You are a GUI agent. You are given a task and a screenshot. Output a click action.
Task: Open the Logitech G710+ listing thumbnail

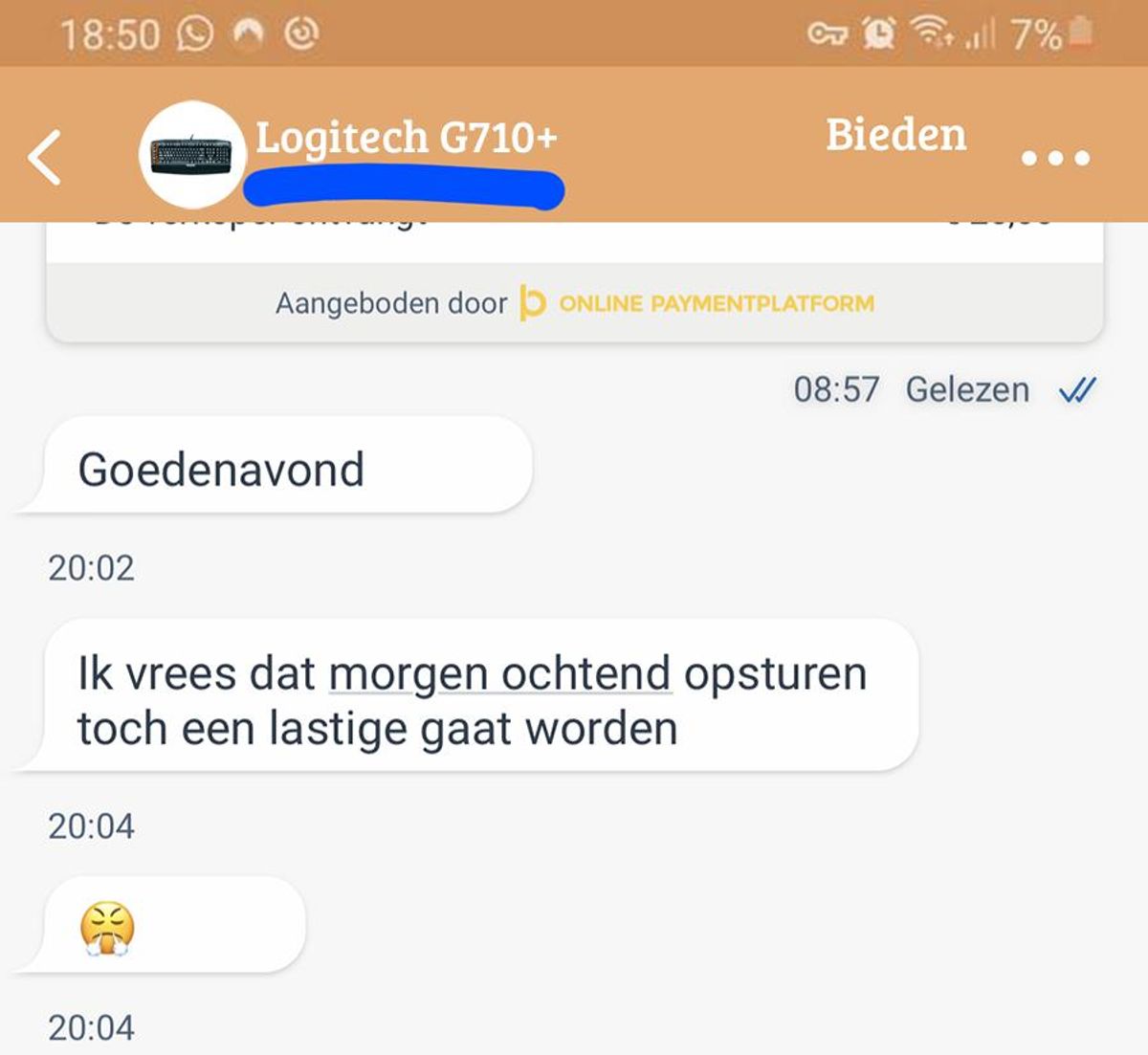[x=191, y=154]
